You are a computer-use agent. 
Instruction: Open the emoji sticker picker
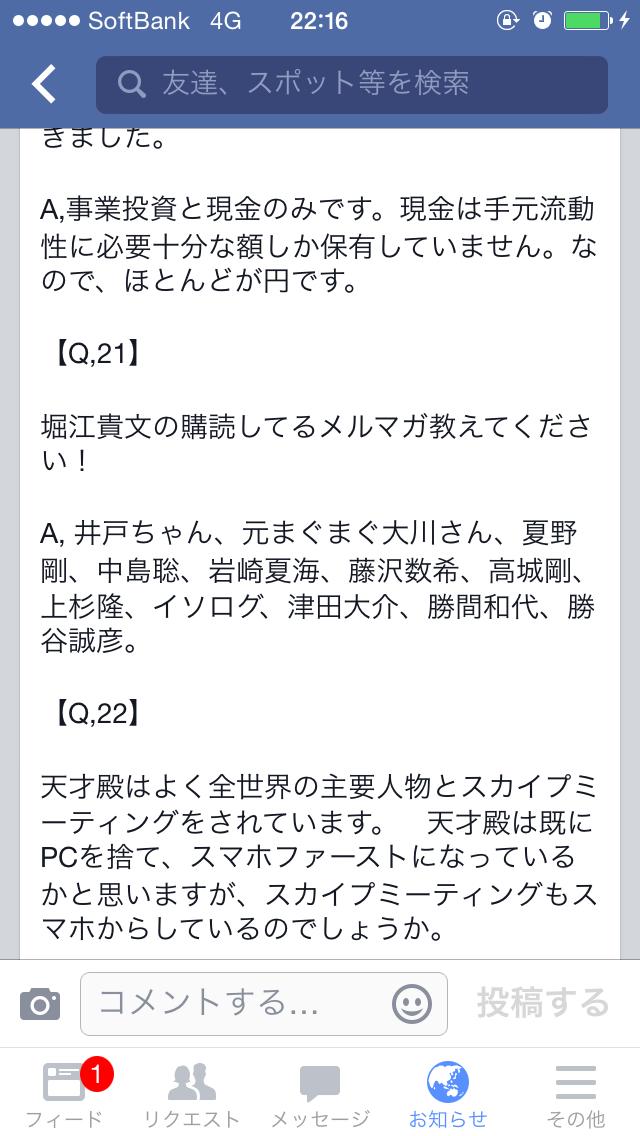411,1003
